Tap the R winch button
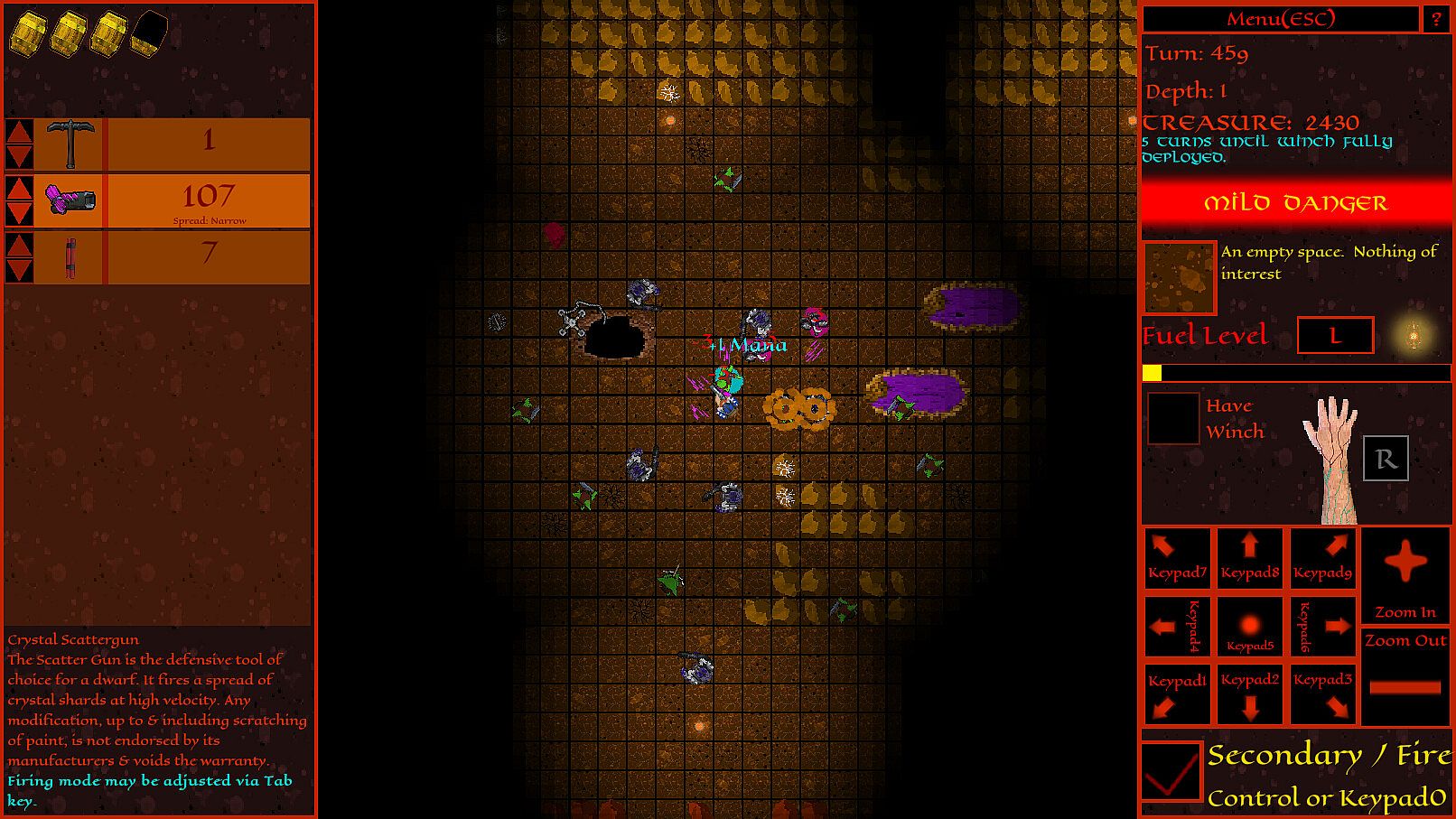The width and height of the screenshot is (1456, 819). (x=1386, y=459)
